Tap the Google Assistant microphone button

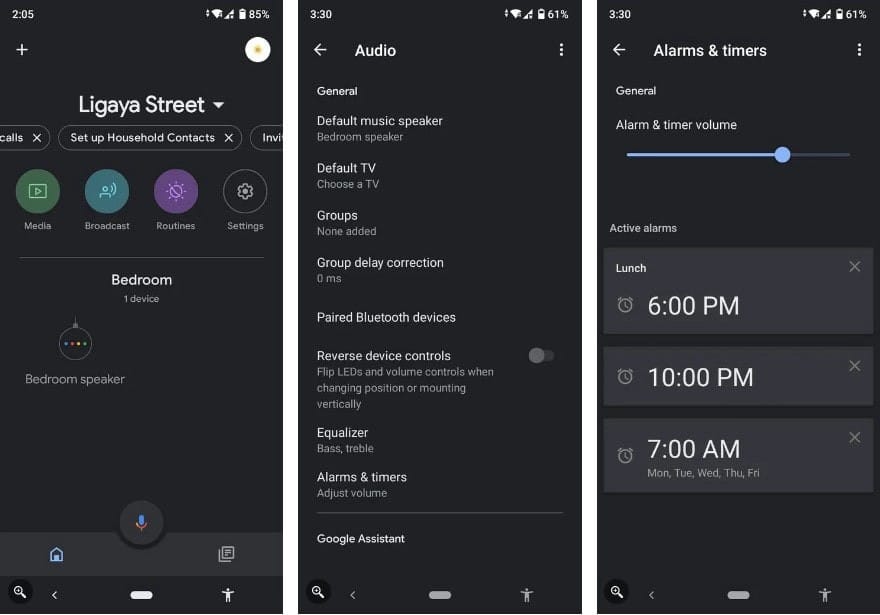tap(141, 522)
